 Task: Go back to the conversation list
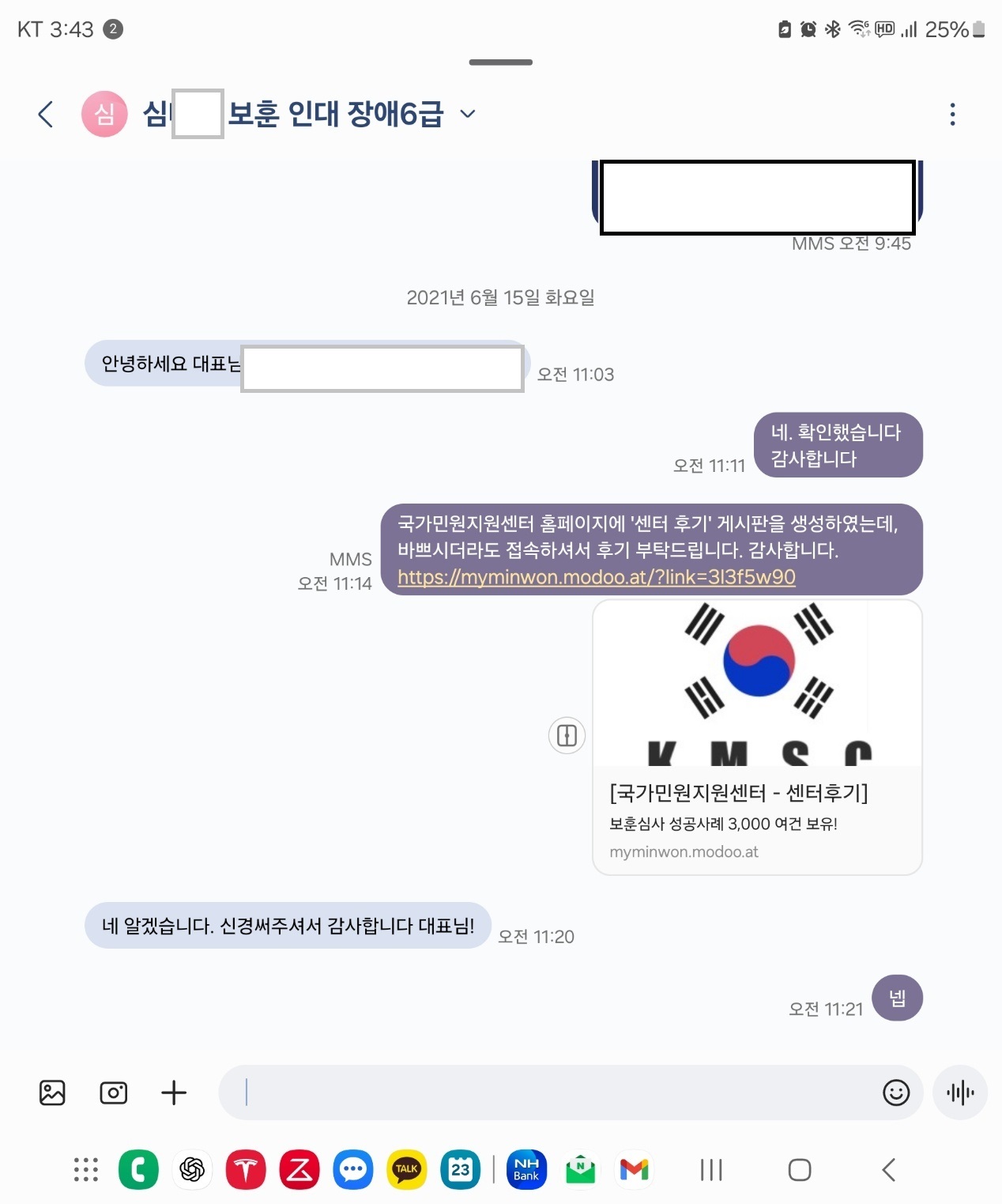coord(46,115)
